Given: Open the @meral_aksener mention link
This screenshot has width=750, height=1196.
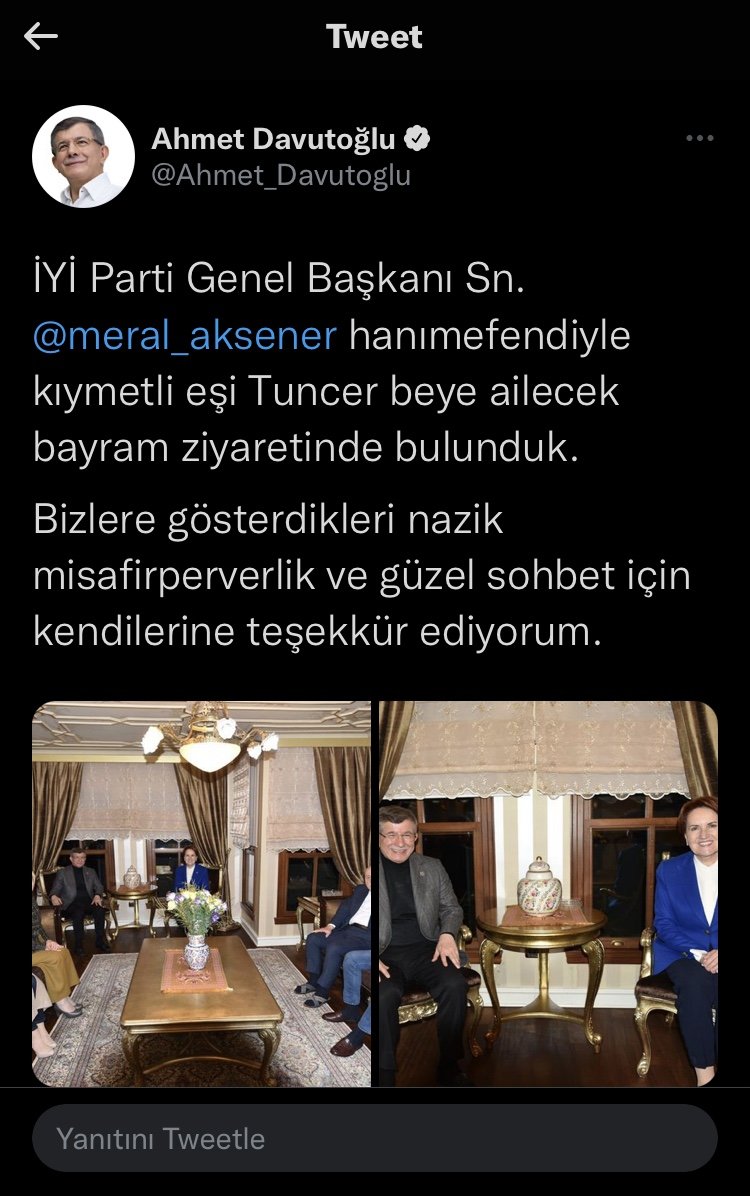Looking at the screenshot, I should coord(185,335).
